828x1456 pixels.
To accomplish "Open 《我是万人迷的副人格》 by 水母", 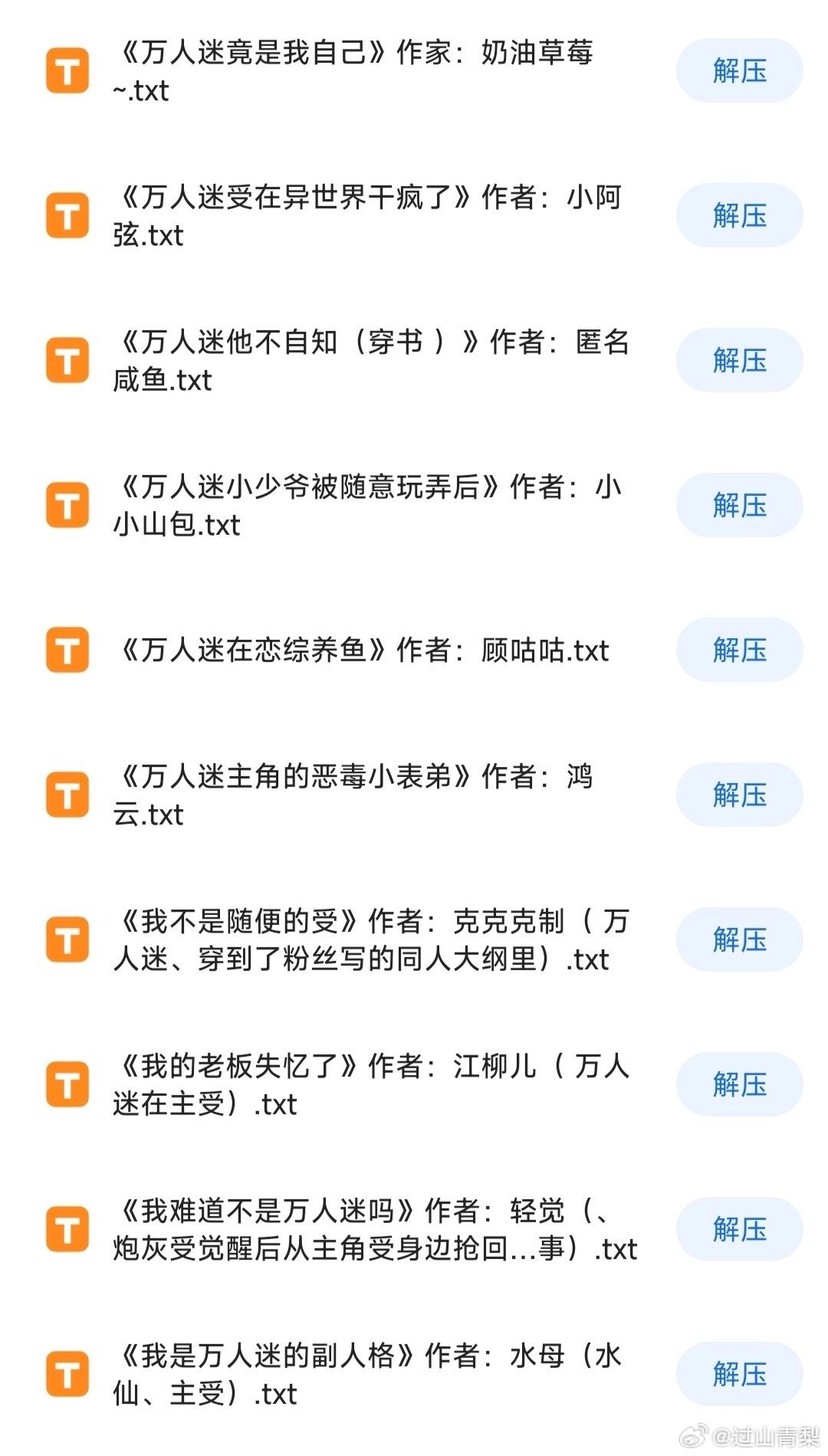I will coord(366,1374).
